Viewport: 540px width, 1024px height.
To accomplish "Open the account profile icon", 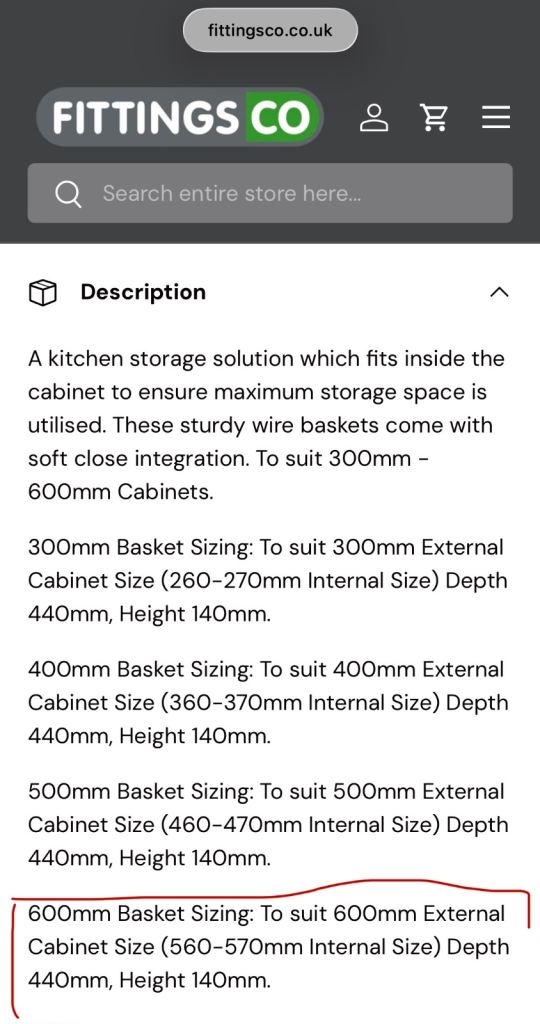I will (x=374, y=118).
